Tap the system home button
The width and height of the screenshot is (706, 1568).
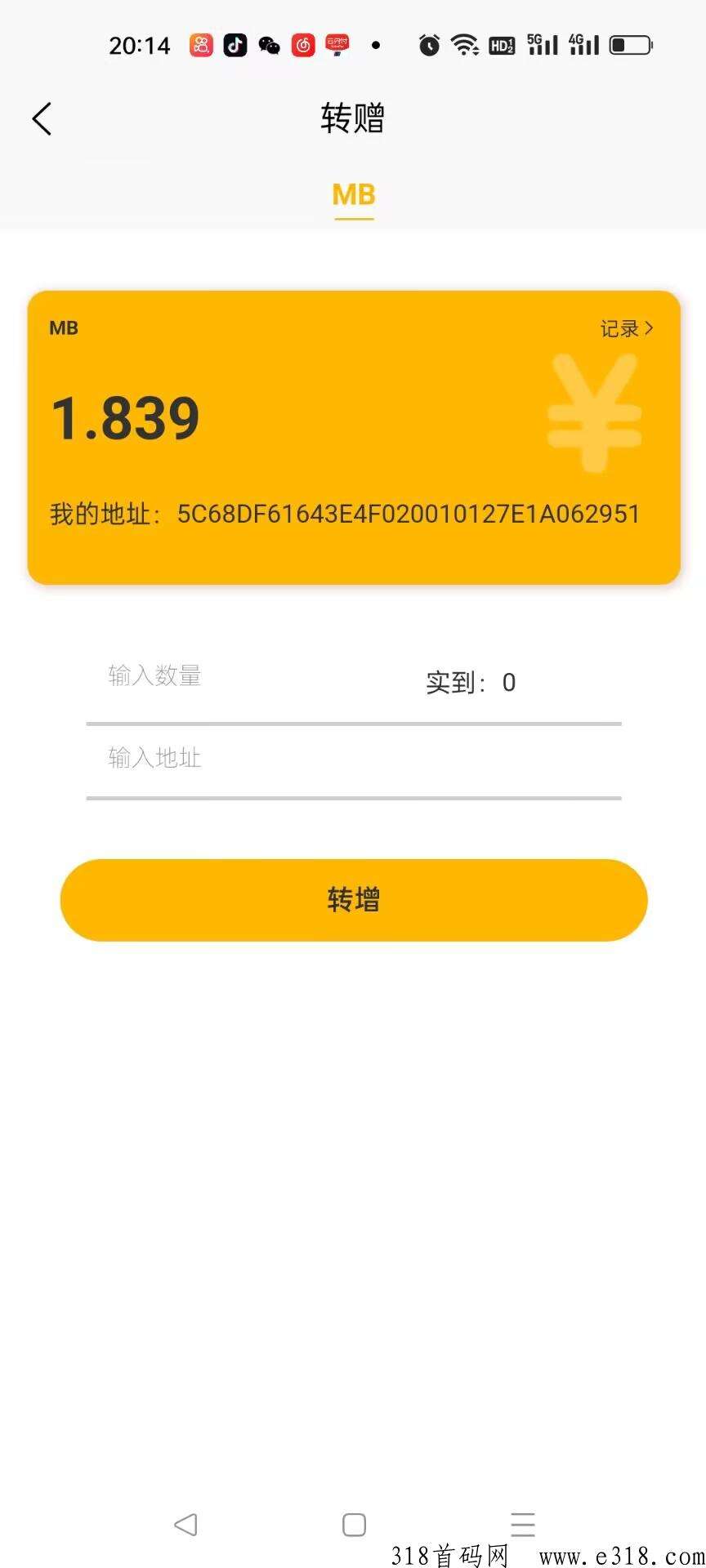click(354, 1524)
